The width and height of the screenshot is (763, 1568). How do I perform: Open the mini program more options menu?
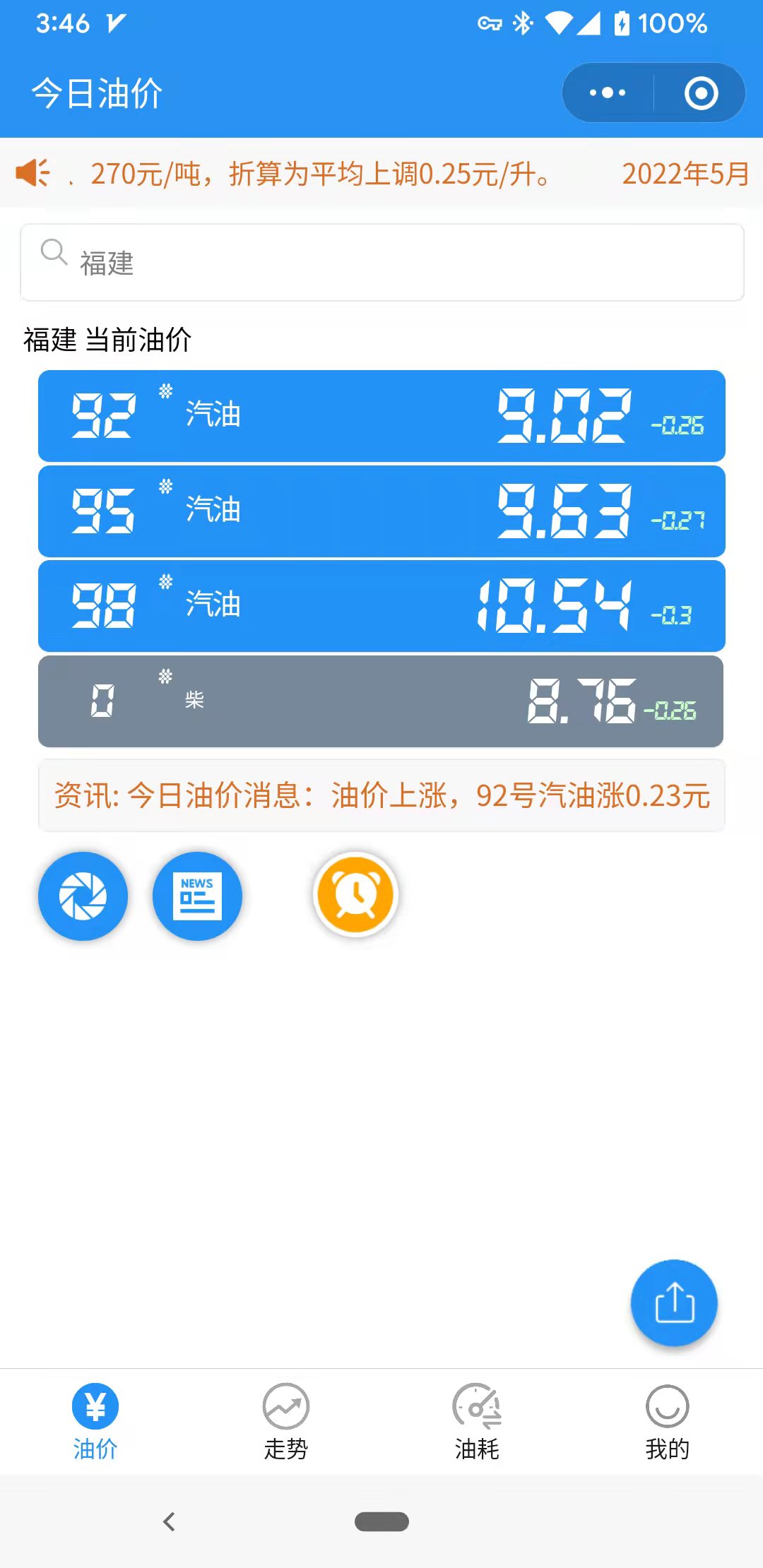point(608,93)
